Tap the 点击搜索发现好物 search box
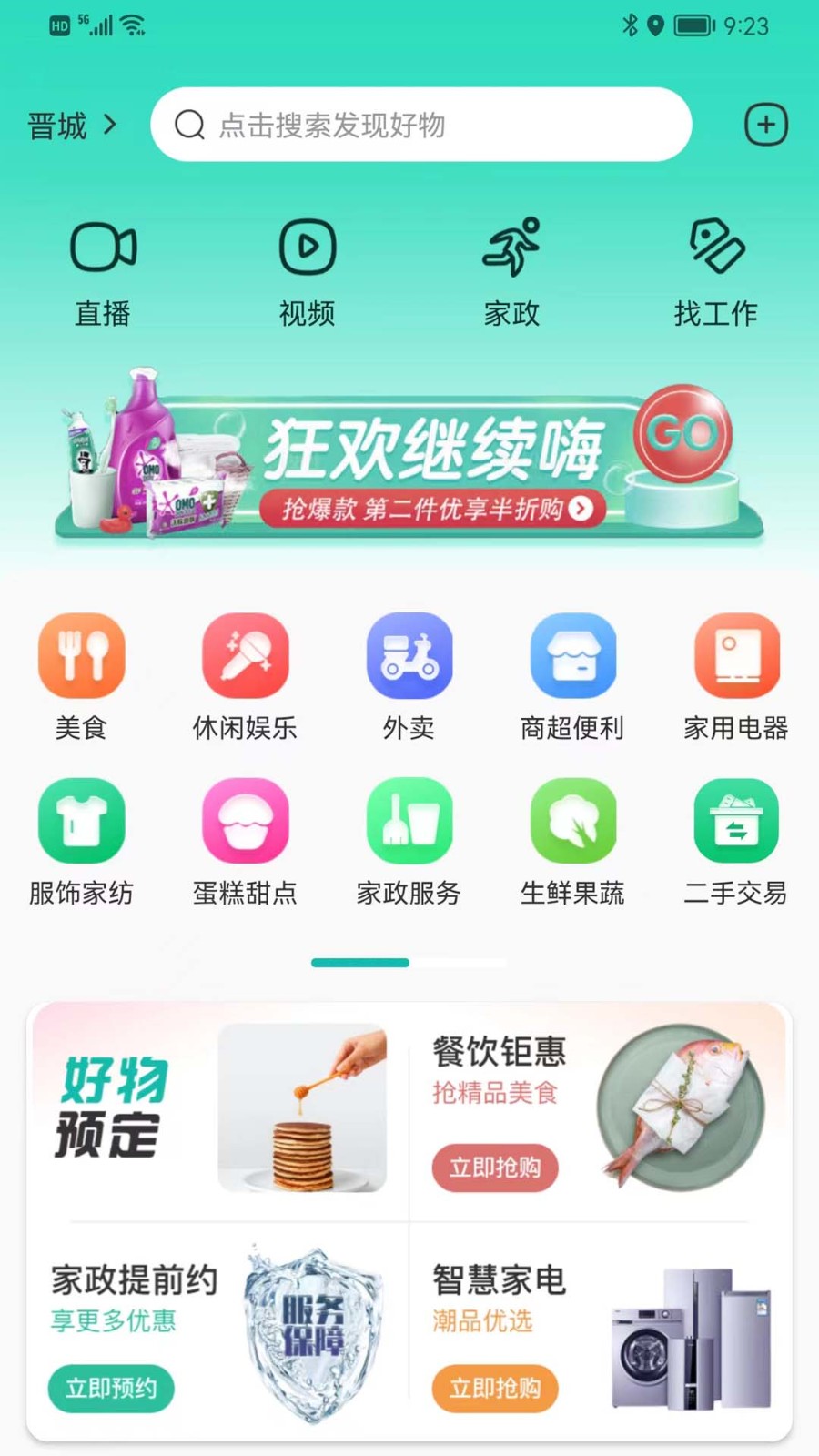This screenshot has width=819, height=1456. coord(420,125)
